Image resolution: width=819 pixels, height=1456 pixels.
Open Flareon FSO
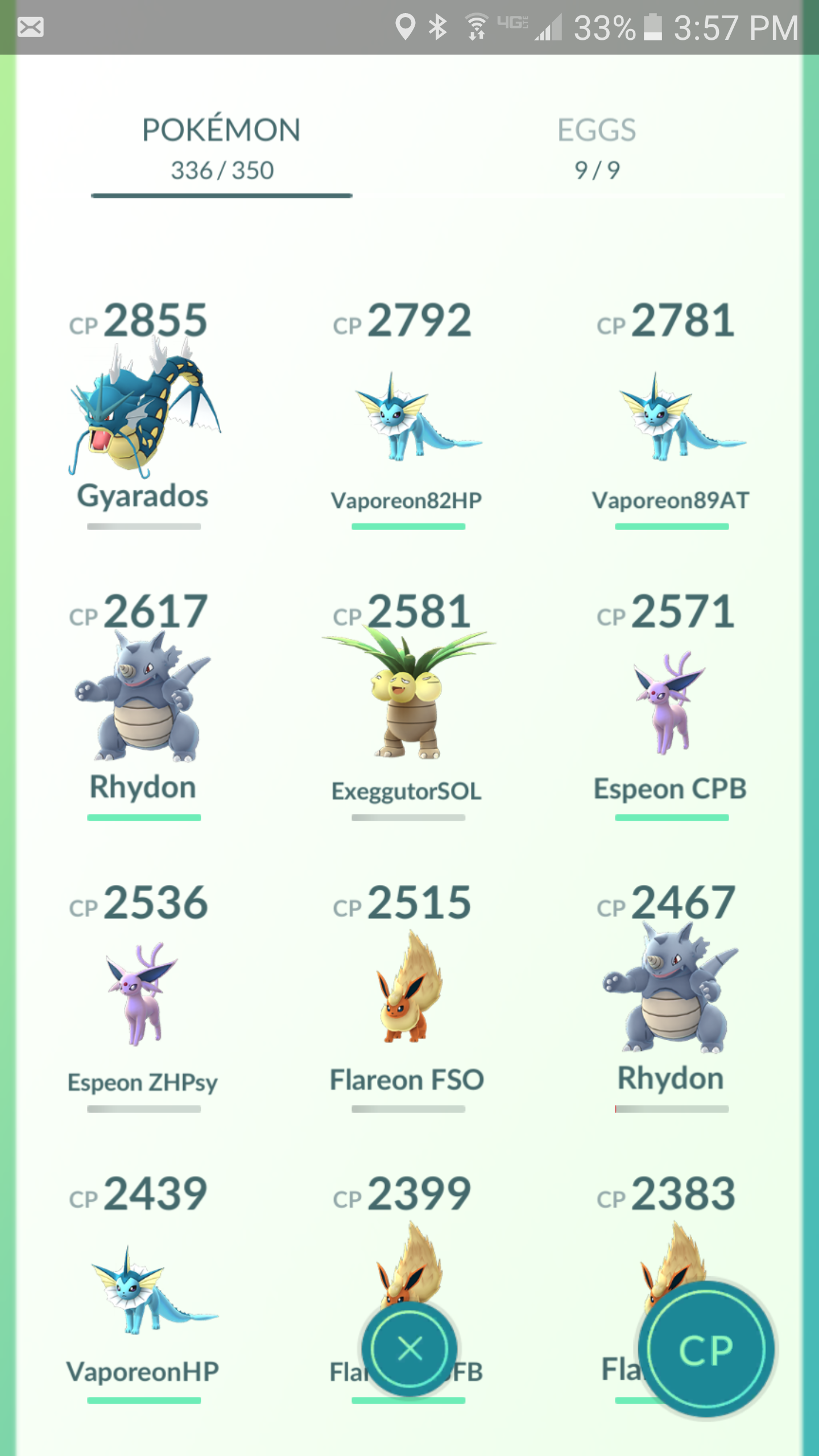[407, 995]
